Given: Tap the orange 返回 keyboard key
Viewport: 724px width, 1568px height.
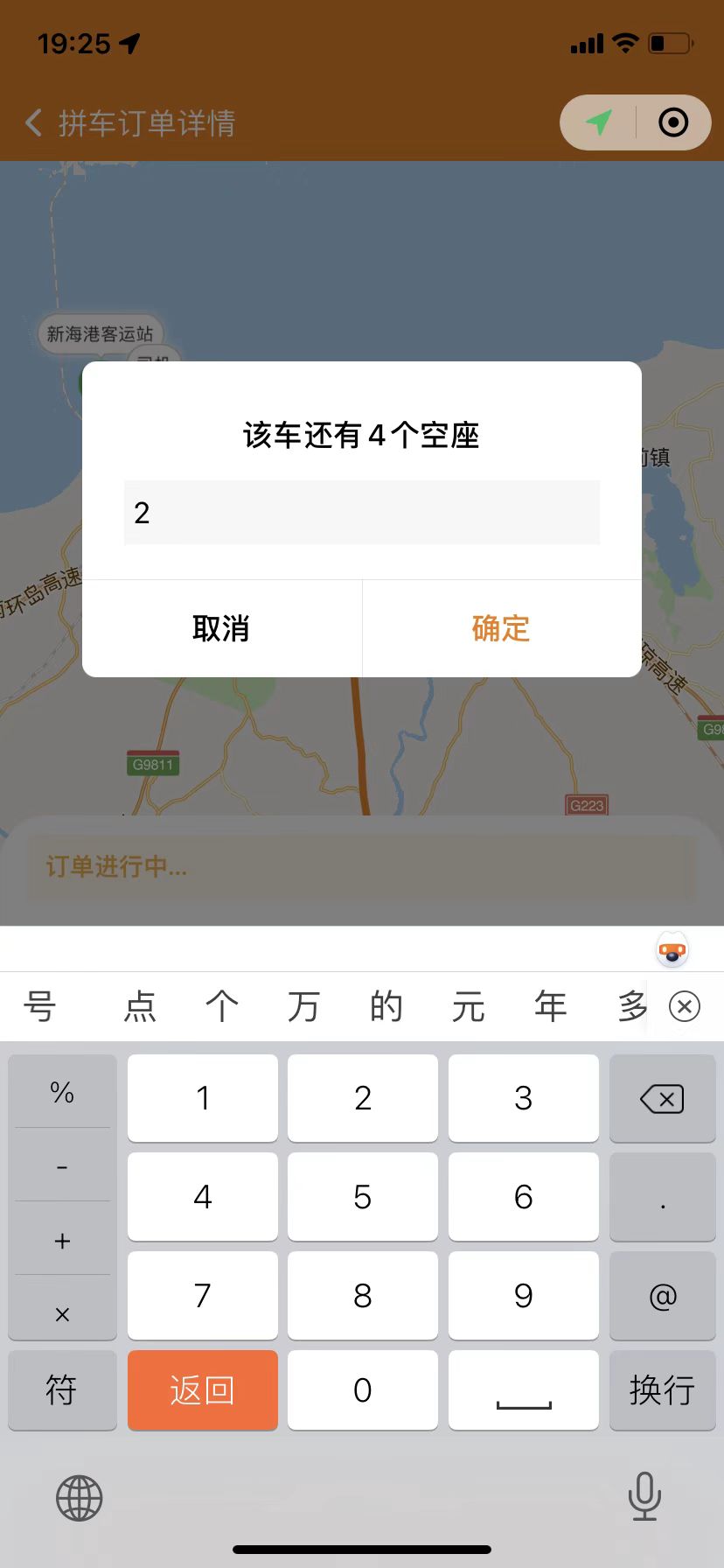Looking at the screenshot, I should click(x=203, y=1389).
